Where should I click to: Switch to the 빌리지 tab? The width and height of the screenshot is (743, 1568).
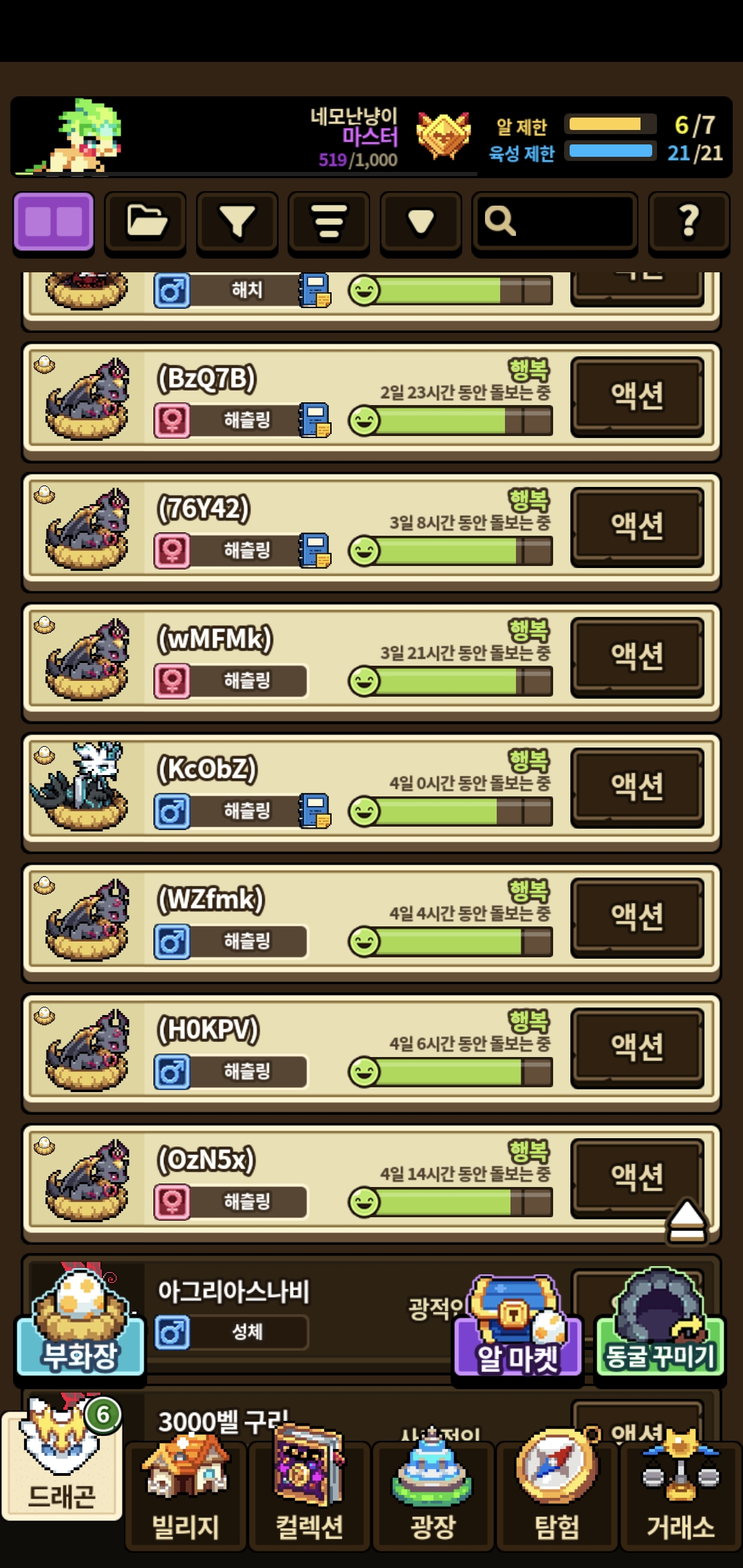(186, 1496)
